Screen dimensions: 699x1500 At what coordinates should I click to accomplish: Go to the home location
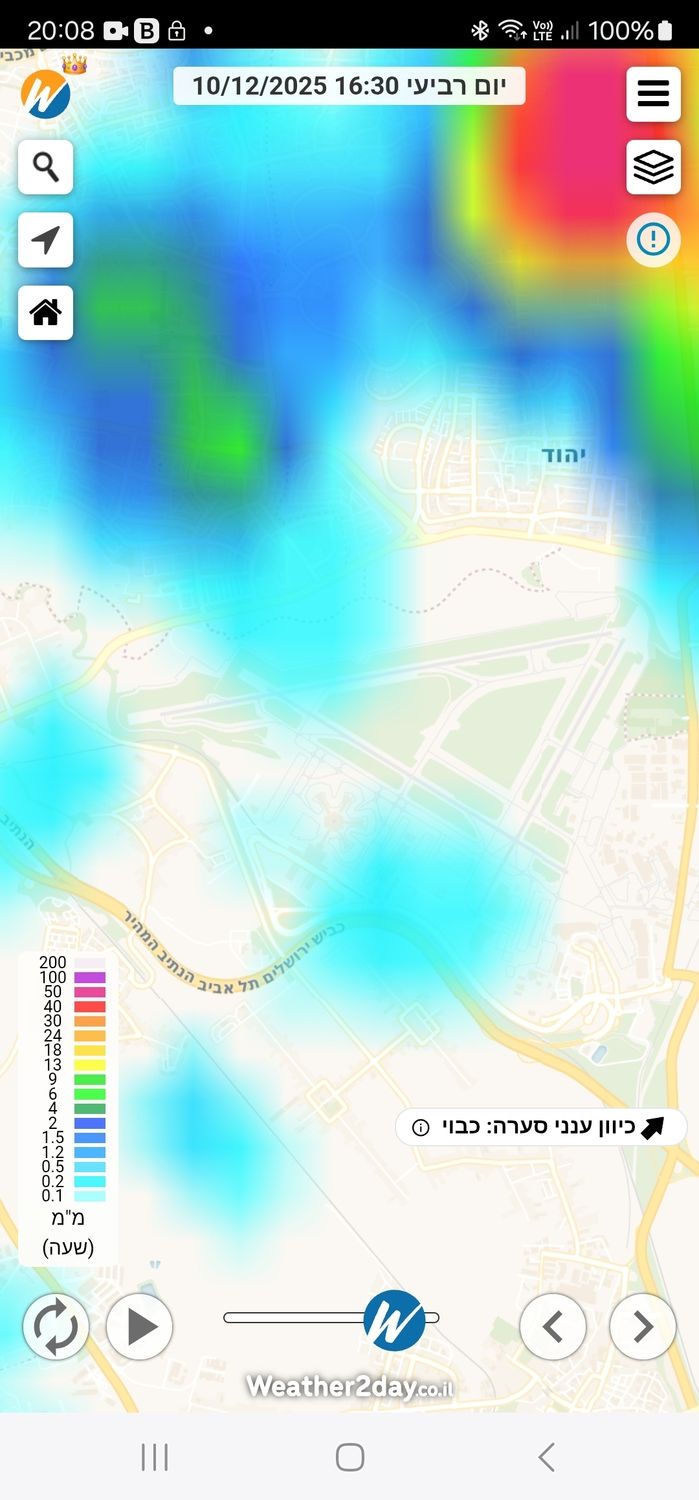(45, 313)
